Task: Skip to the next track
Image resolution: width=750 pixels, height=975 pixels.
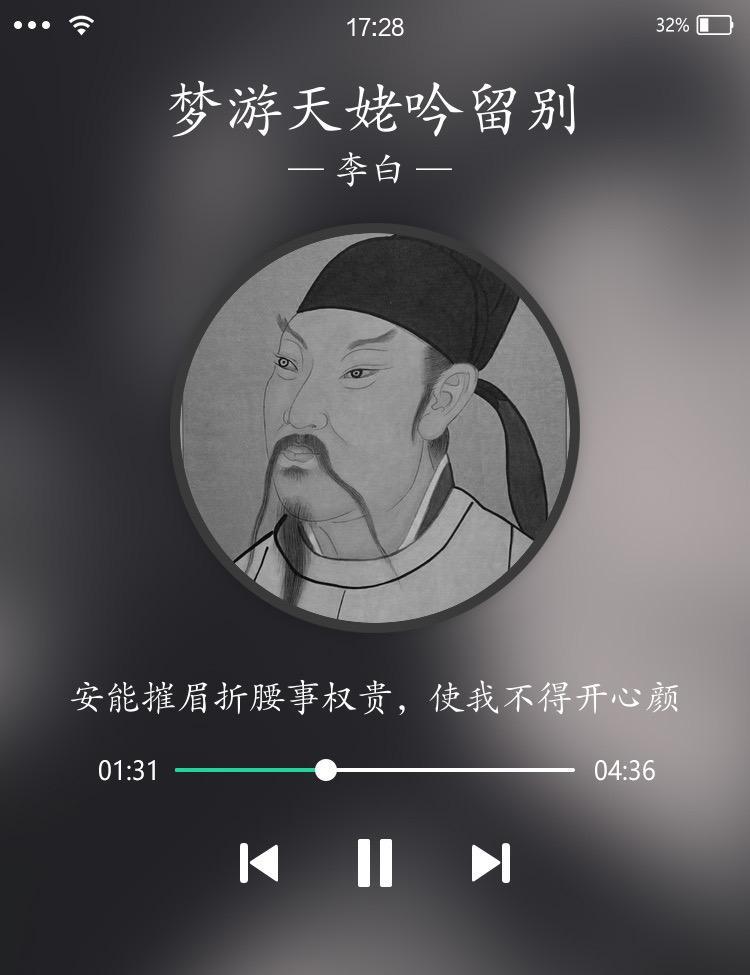Action: (x=490, y=862)
